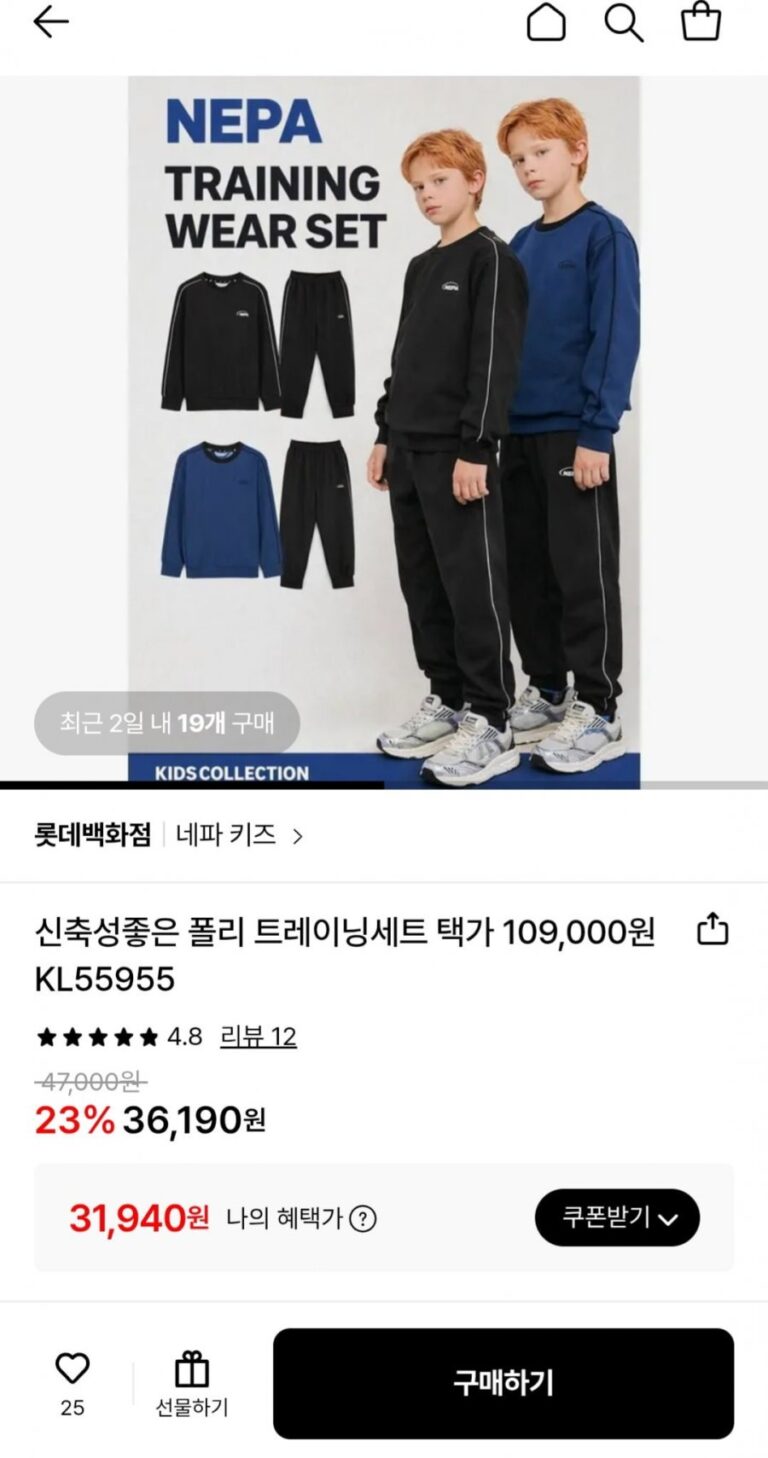Viewport: 768px width, 1458px height.
Task: Share this product
Action: [712, 931]
